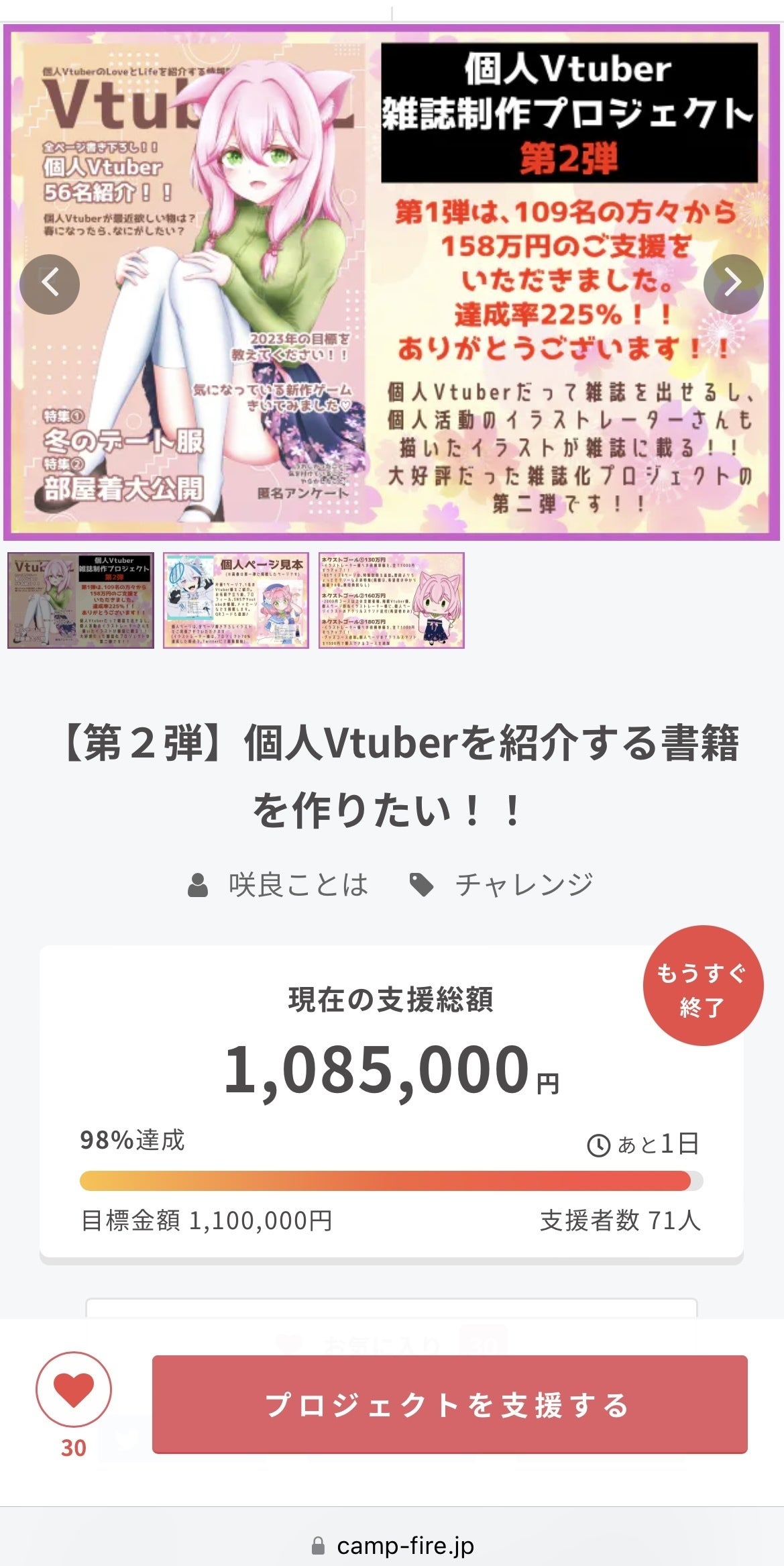Select the first thumbnail with magazine cover
Image resolution: width=784 pixels, height=1566 pixels.
(80, 601)
